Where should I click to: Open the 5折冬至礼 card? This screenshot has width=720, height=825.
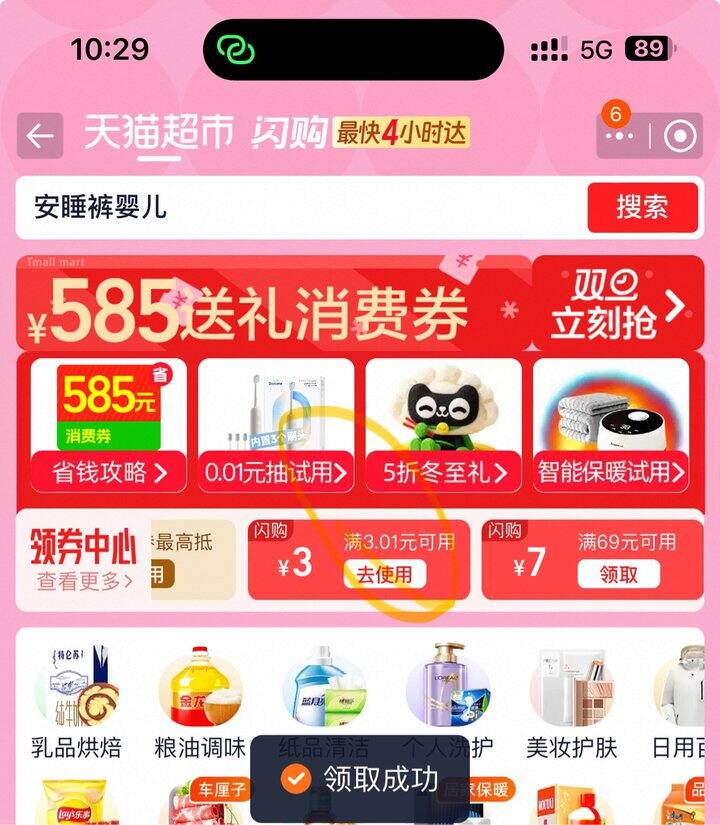[x=443, y=425]
